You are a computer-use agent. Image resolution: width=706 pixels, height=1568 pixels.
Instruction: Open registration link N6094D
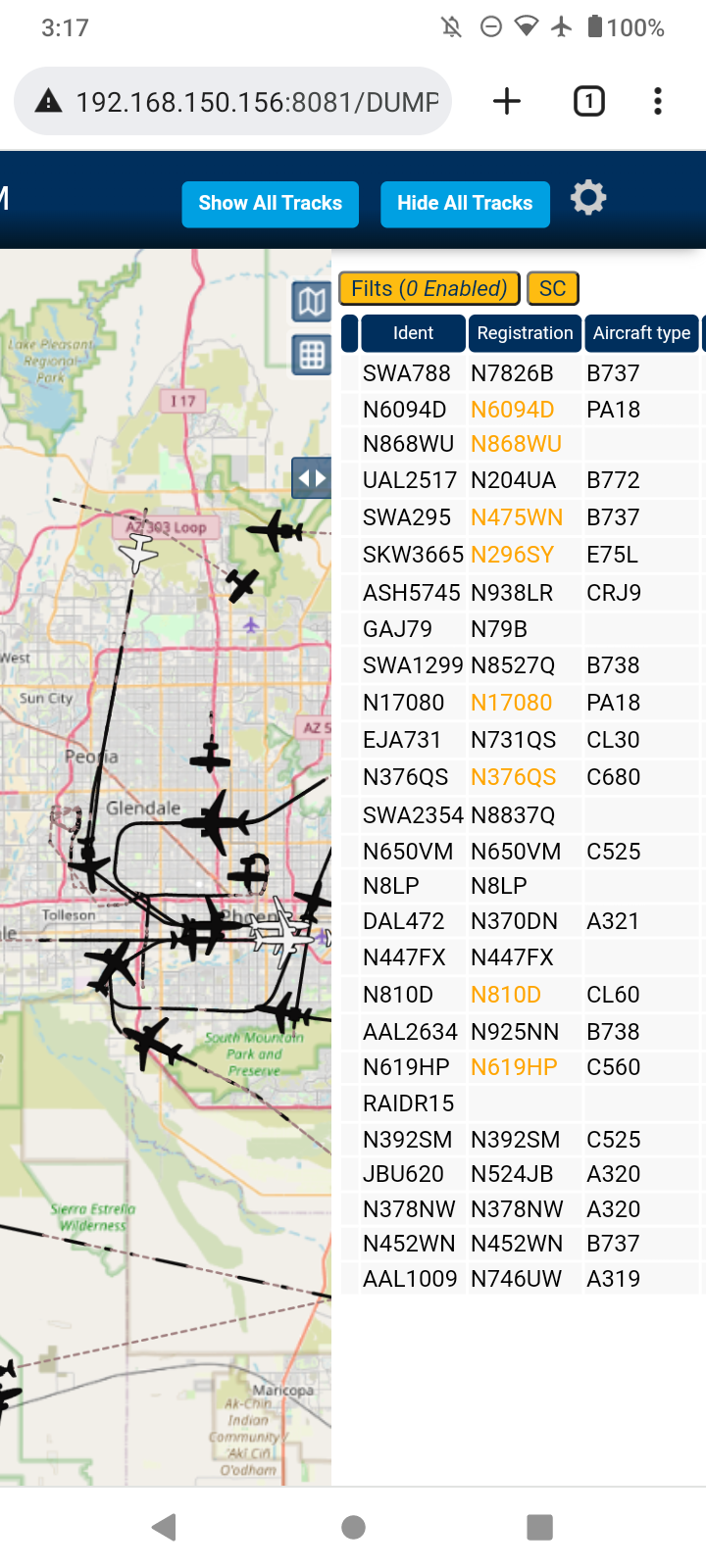click(512, 410)
